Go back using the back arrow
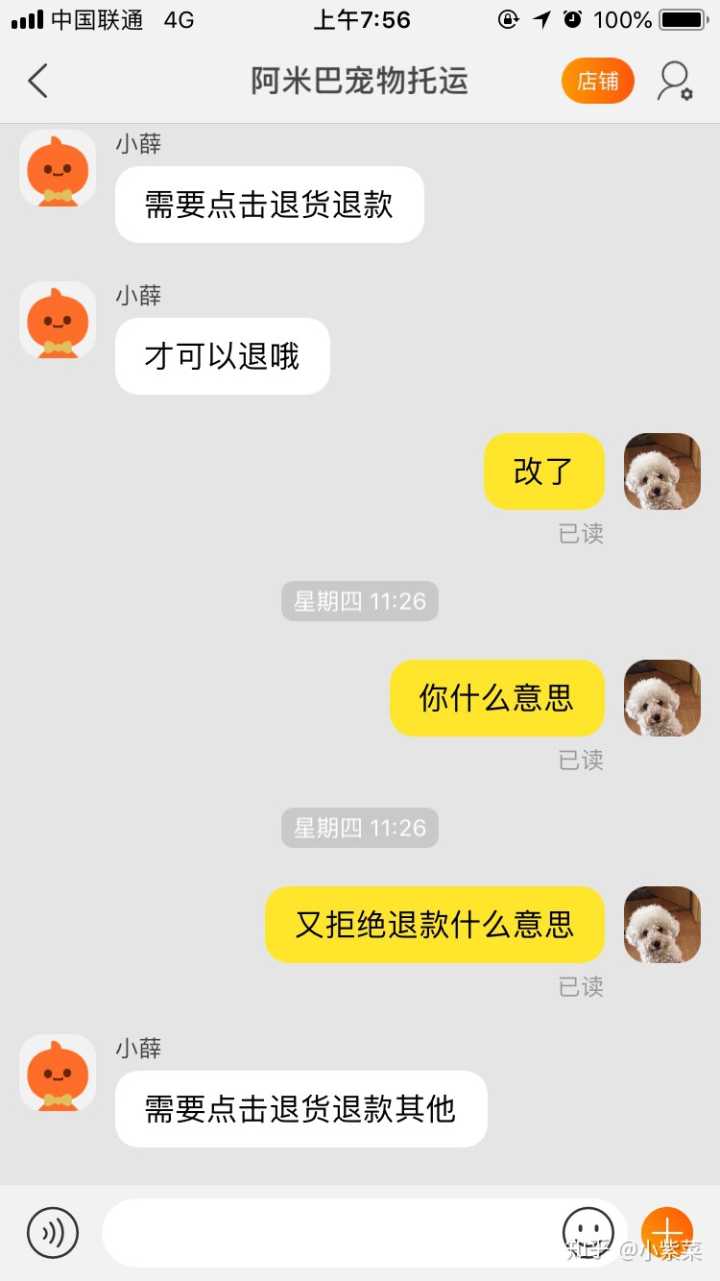Viewport: 720px width, 1281px height. 38,81
